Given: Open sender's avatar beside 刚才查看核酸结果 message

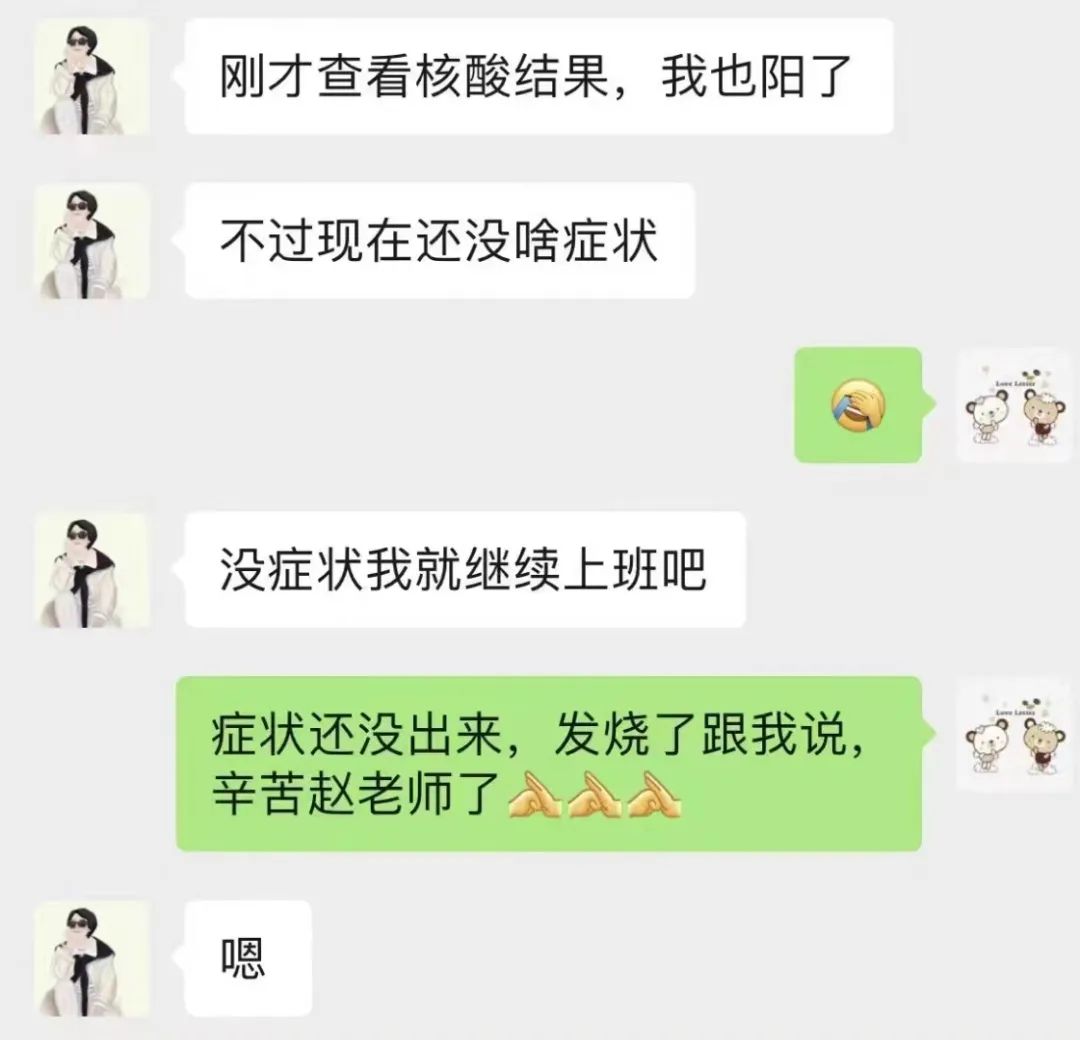Looking at the screenshot, I should [x=92, y=77].
